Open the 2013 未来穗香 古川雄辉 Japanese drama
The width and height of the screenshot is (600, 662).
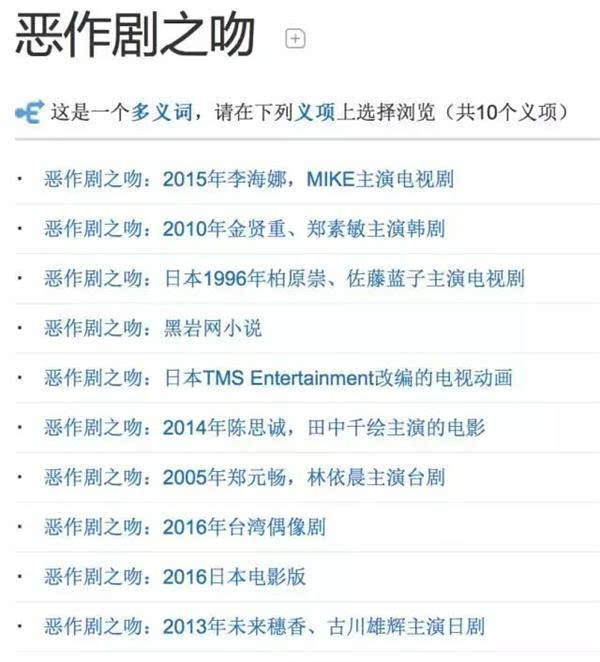pos(264,627)
